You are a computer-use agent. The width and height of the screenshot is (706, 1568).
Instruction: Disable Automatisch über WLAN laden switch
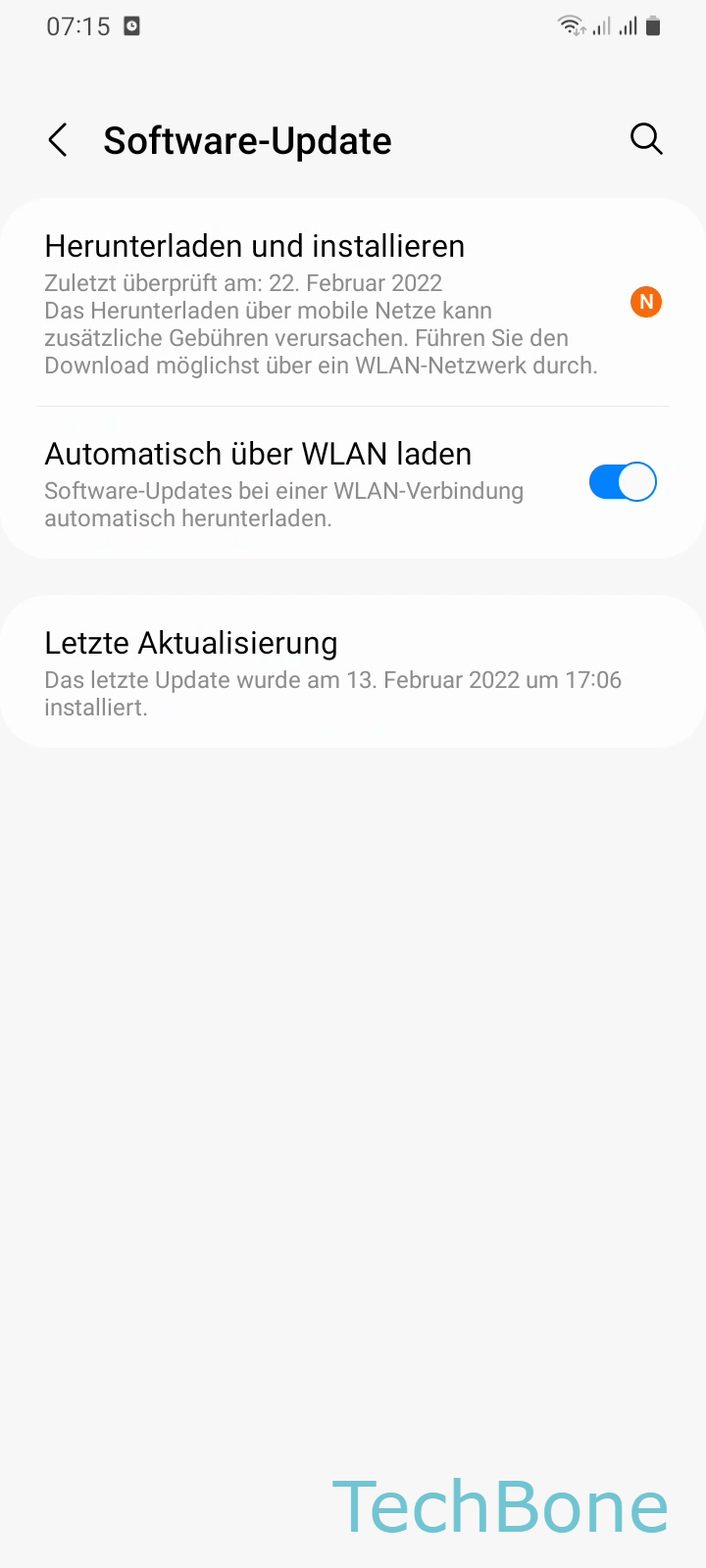pyautogui.click(x=622, y=482)
